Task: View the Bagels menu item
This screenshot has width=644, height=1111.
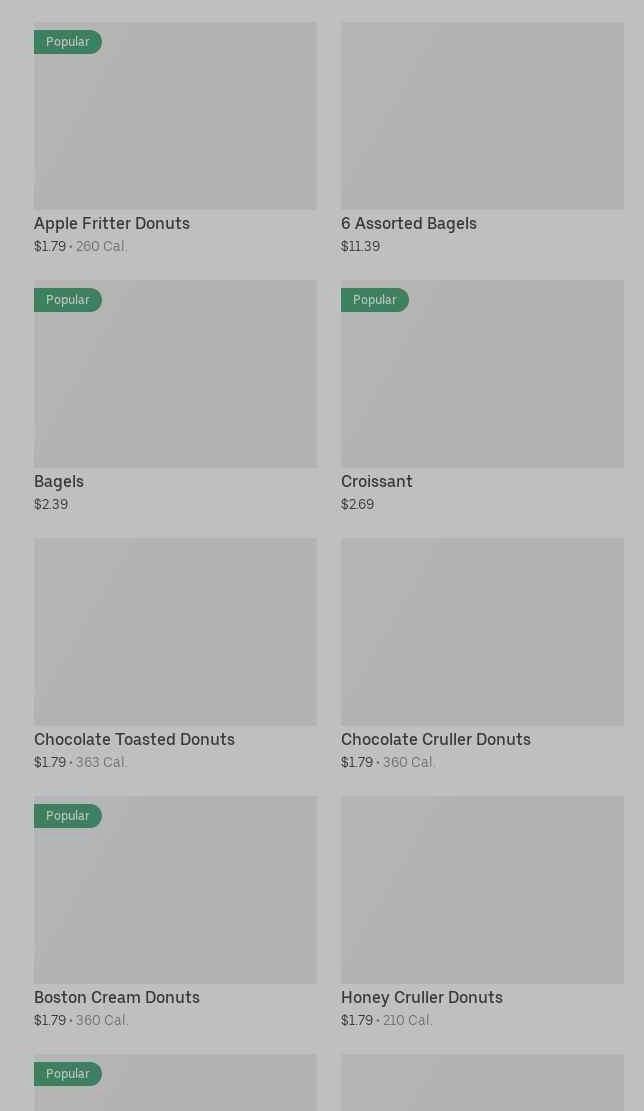Action: (x=175, y=396)
